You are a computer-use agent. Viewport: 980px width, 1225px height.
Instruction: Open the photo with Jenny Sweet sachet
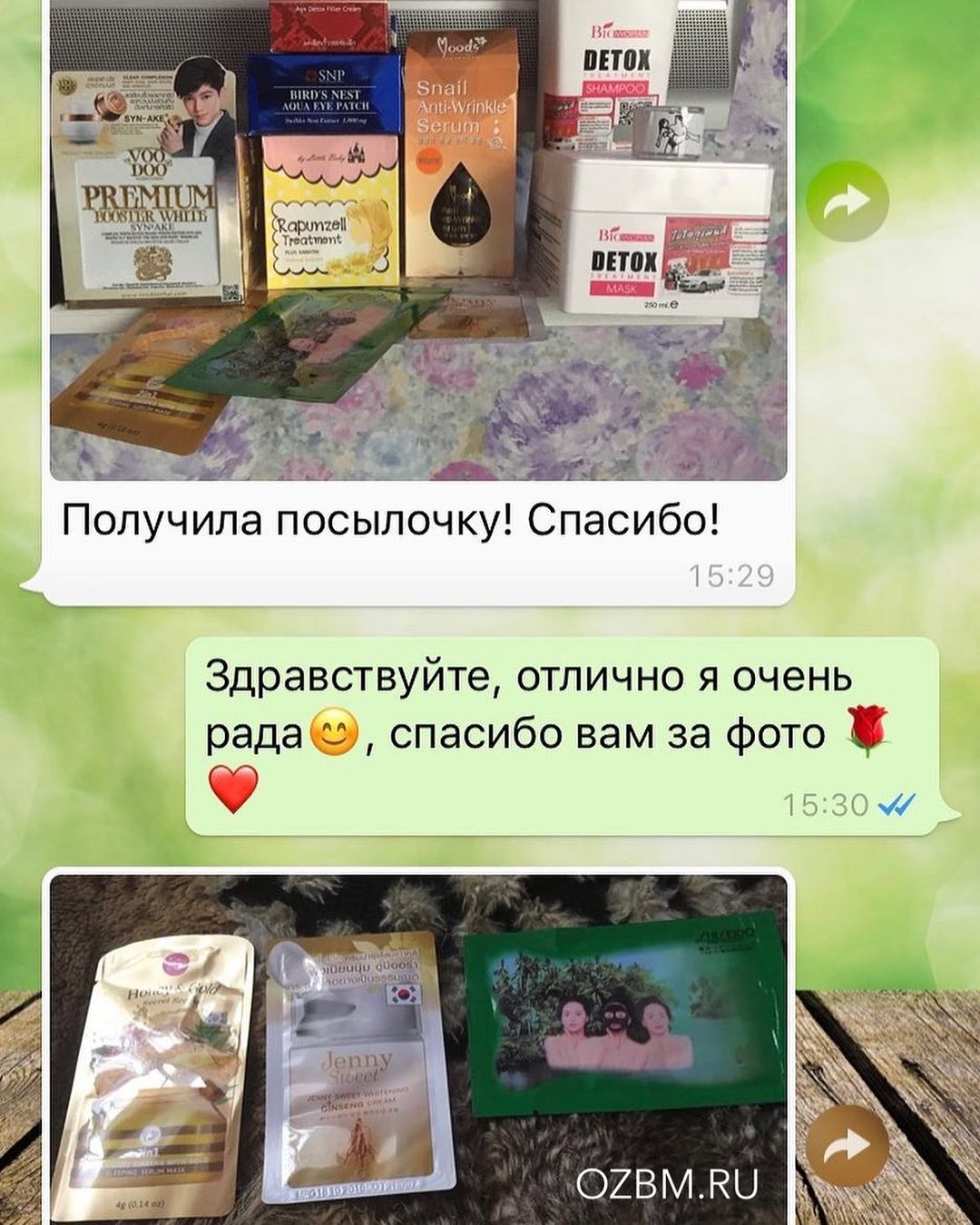pos(417,1053)
